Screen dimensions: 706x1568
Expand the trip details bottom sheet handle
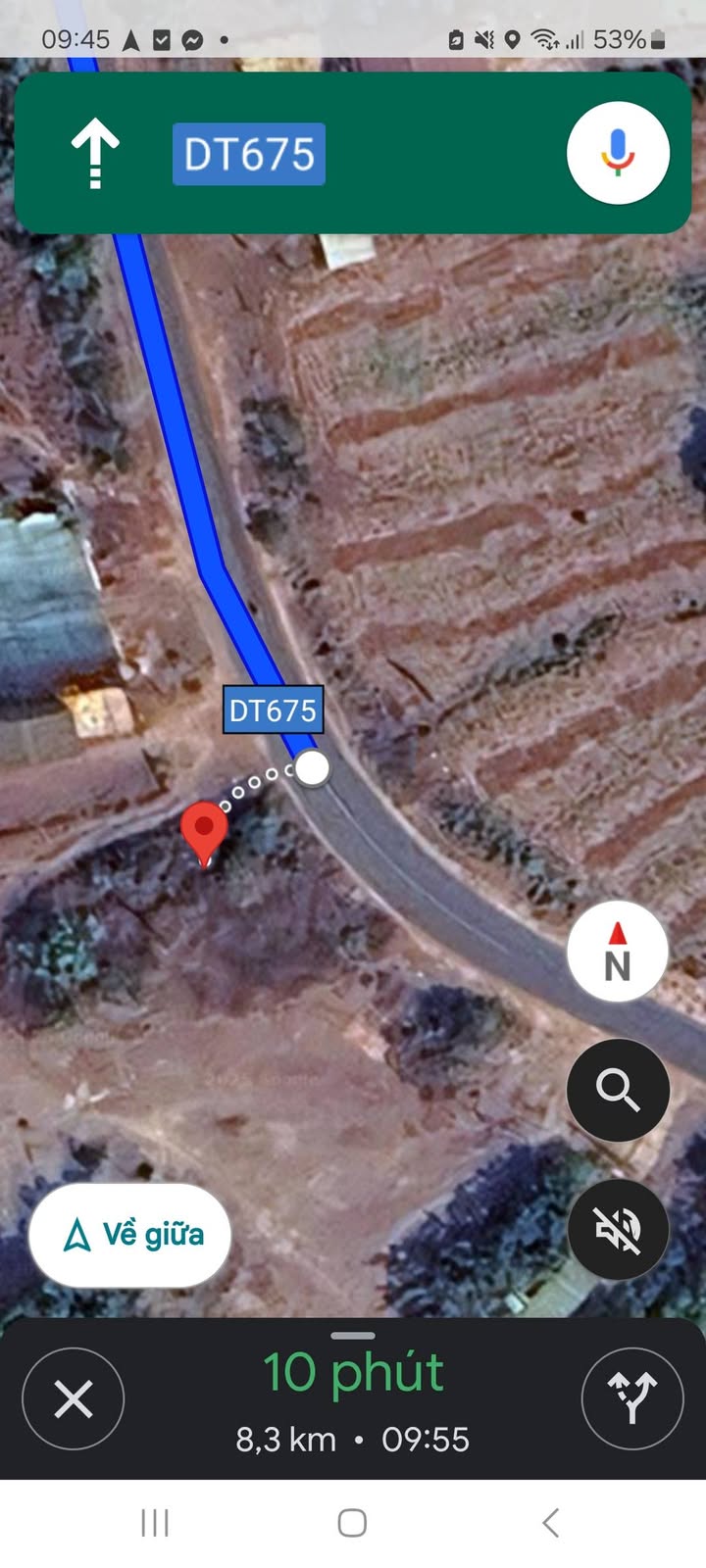[x=353, y=1336]
